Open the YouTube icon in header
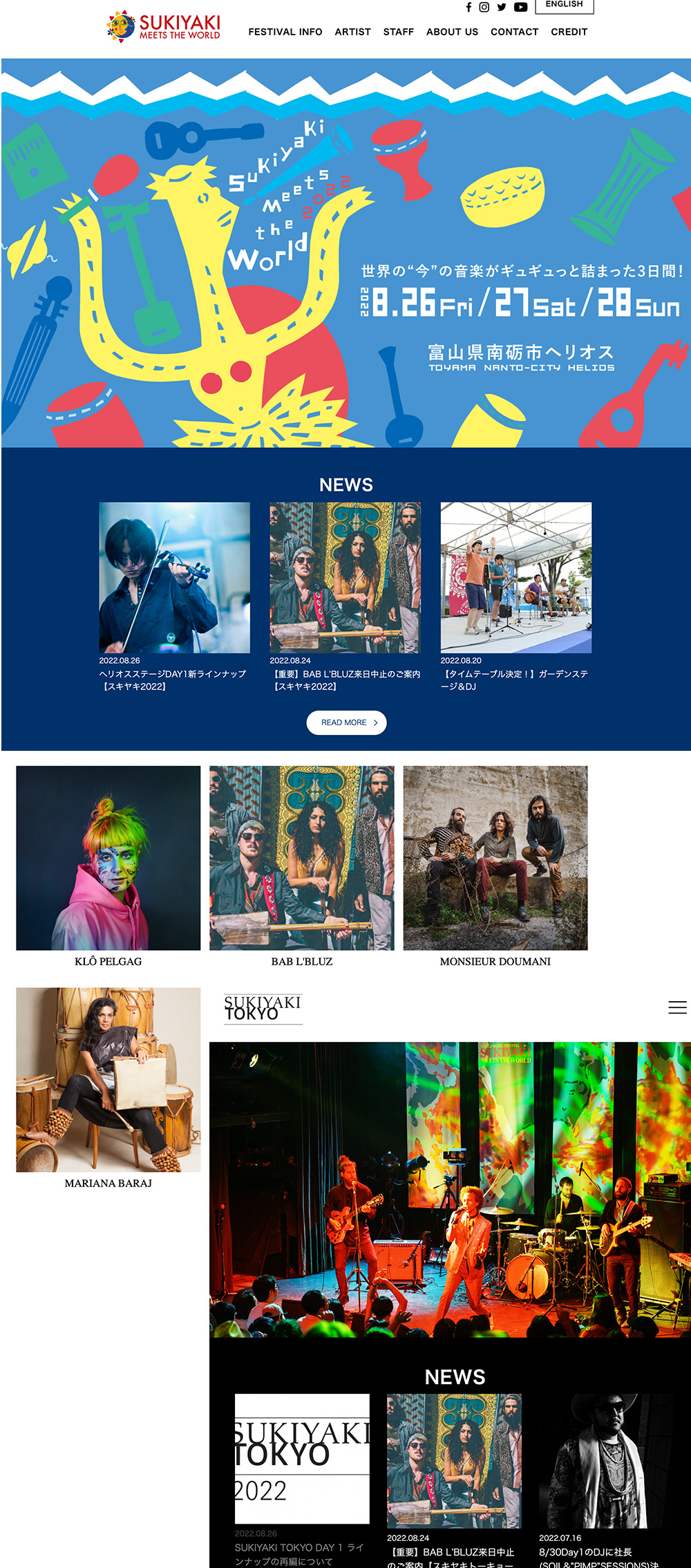 pos(521,8)
